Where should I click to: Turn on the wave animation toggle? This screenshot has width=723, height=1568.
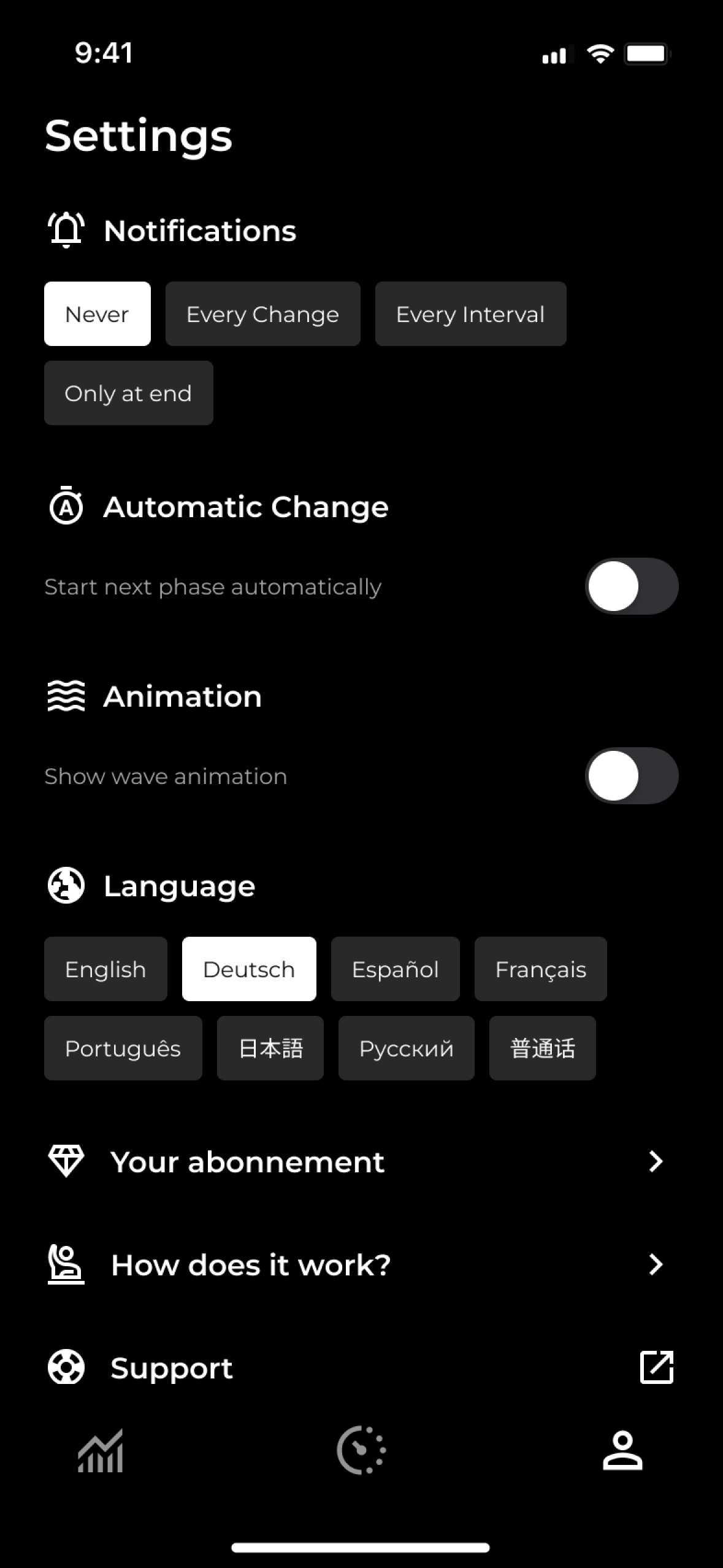[x=630, y=775]
